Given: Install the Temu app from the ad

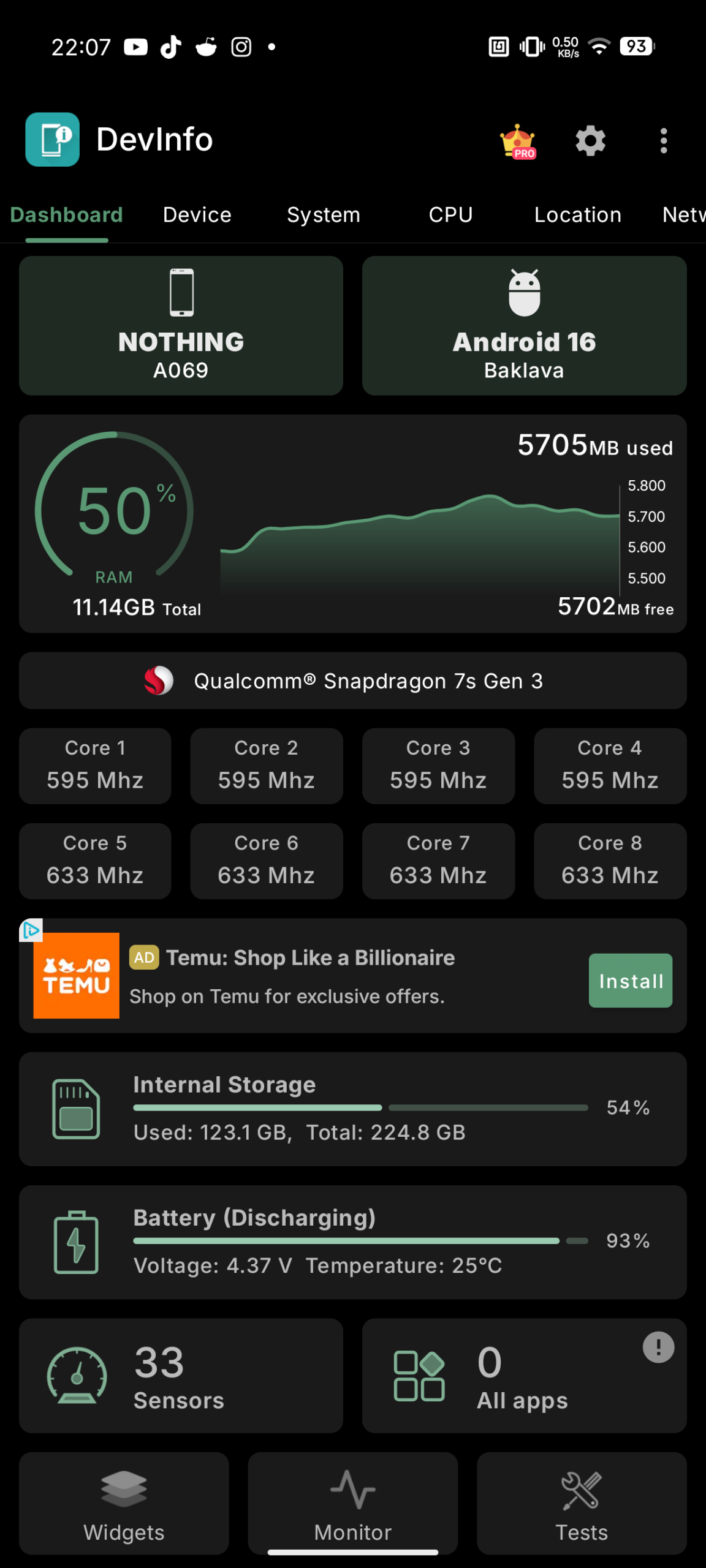Looking at the screenshot, I should (630, 981).
